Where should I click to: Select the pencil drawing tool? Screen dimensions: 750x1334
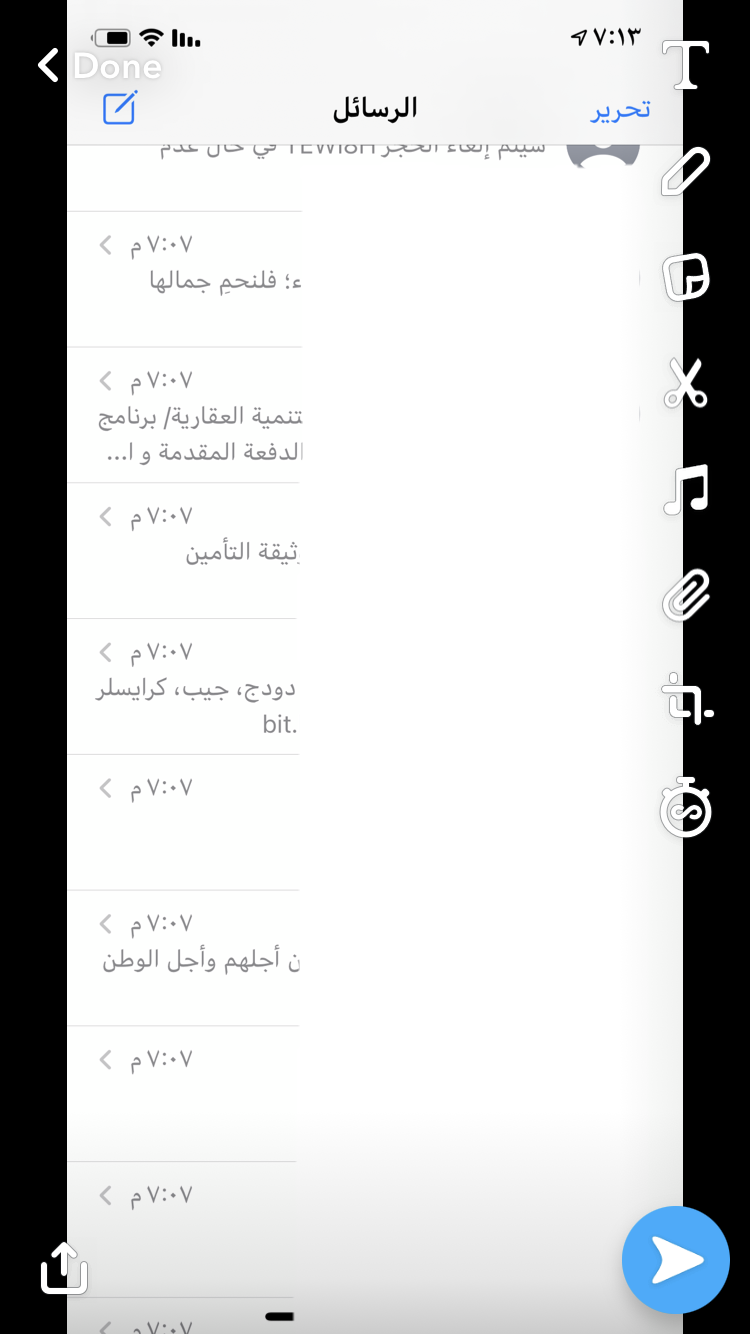[x=686, y=171]
